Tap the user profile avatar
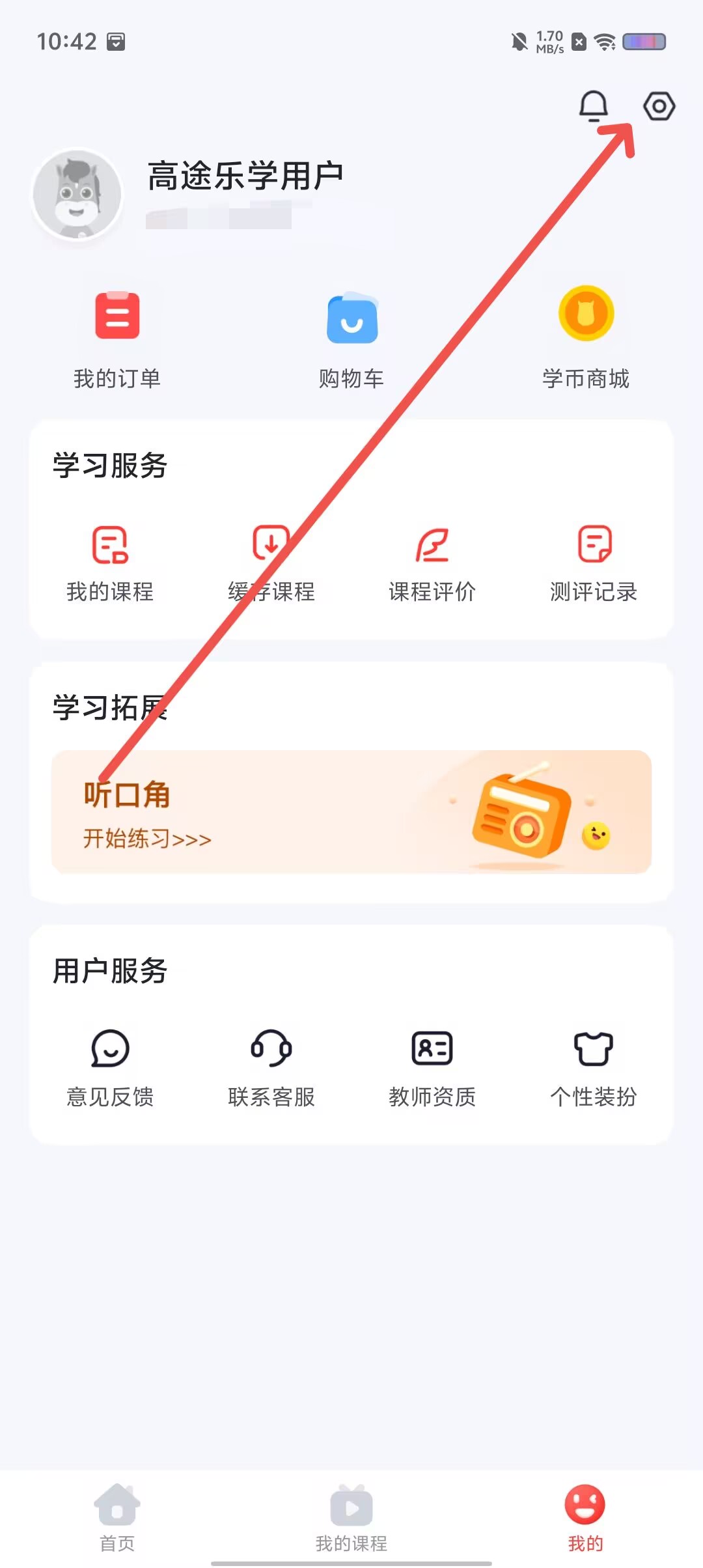This screenshot has height=1568, width=703. pos(77,194)
